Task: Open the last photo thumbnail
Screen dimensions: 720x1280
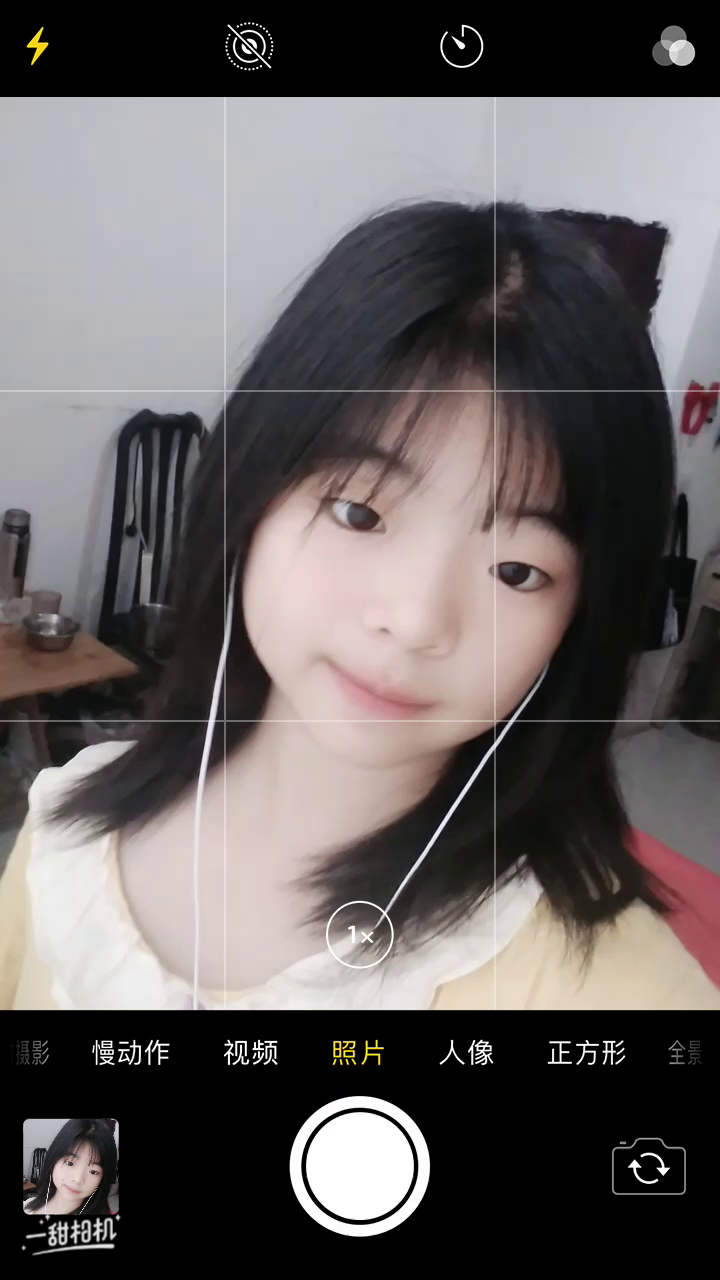Action: click(71, 1166)
